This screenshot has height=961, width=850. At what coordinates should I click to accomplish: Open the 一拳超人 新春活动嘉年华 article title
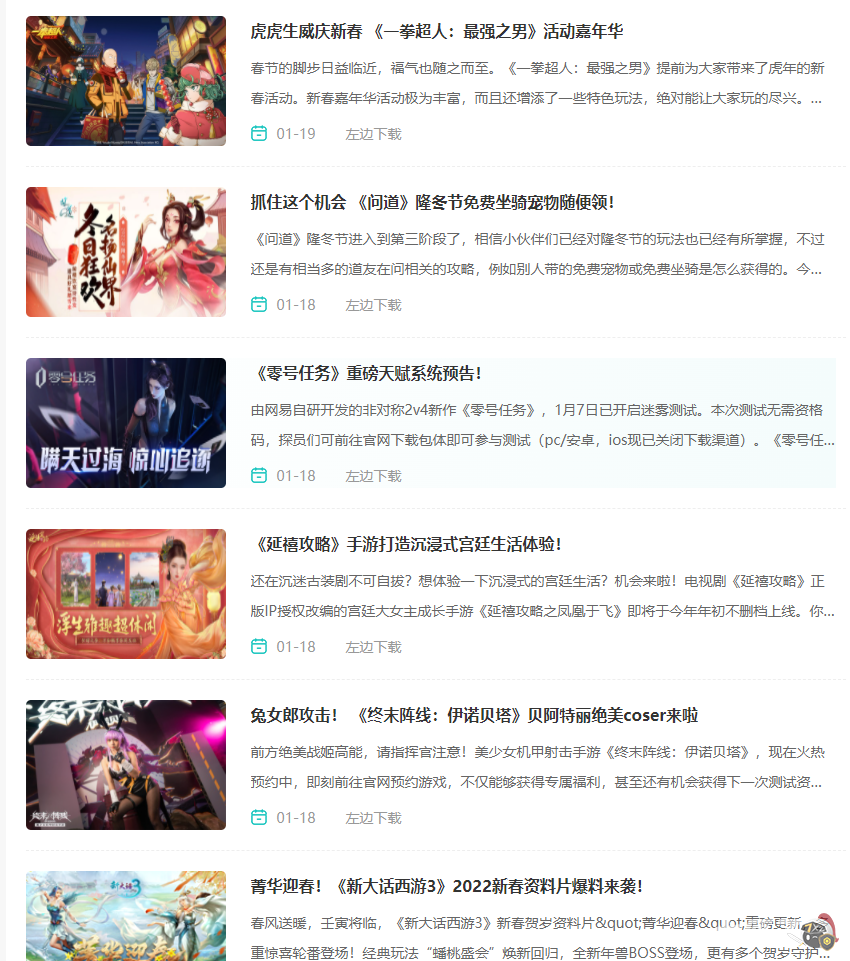[x=437, y=32]
